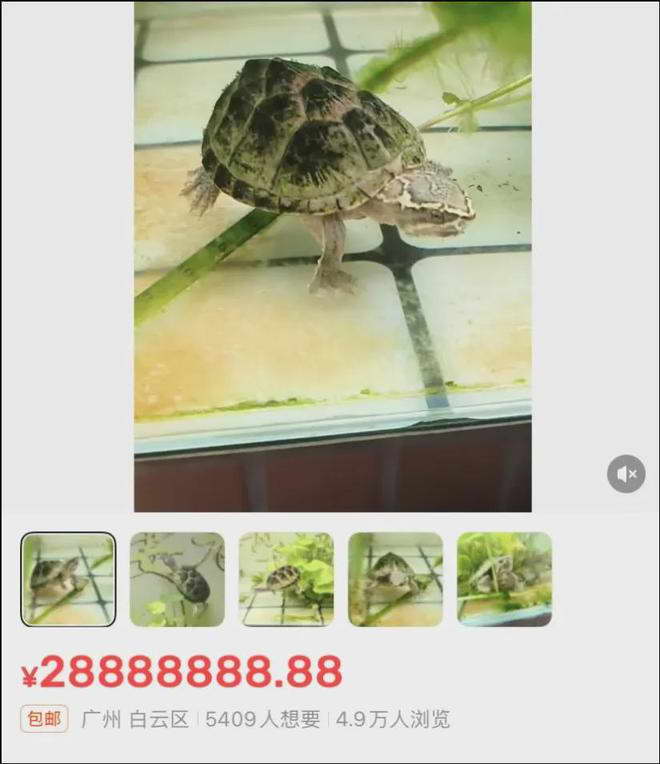This screenshot has height=764, width=660.
Task: Open the fifth thumbnail of the turtle in leaves
Action: click(505, 579)
